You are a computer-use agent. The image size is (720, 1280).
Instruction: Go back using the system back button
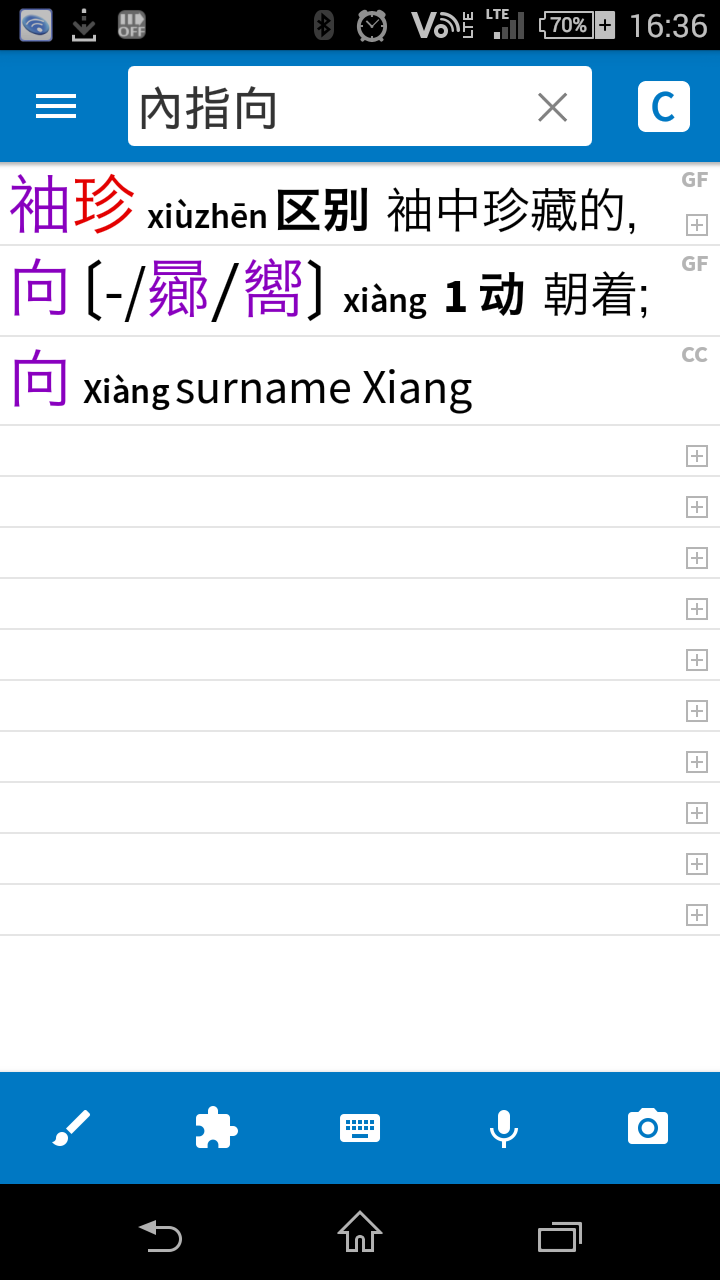tap(160, 1235)
